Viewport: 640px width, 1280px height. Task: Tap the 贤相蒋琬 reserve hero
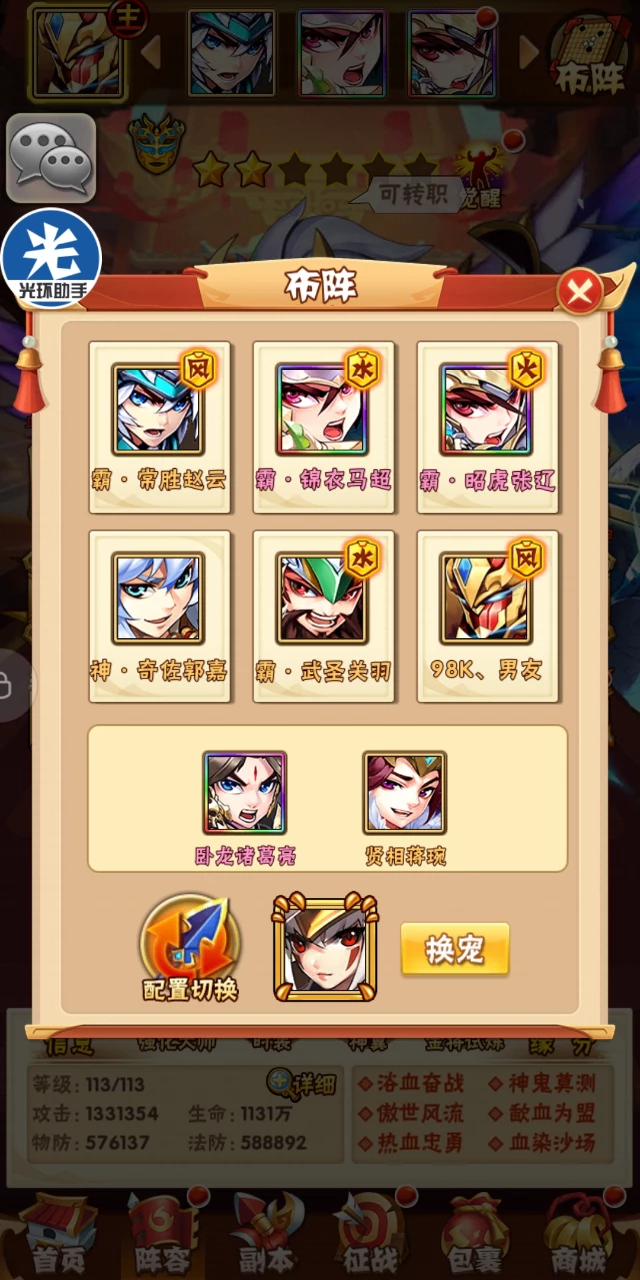pos(405,797)
